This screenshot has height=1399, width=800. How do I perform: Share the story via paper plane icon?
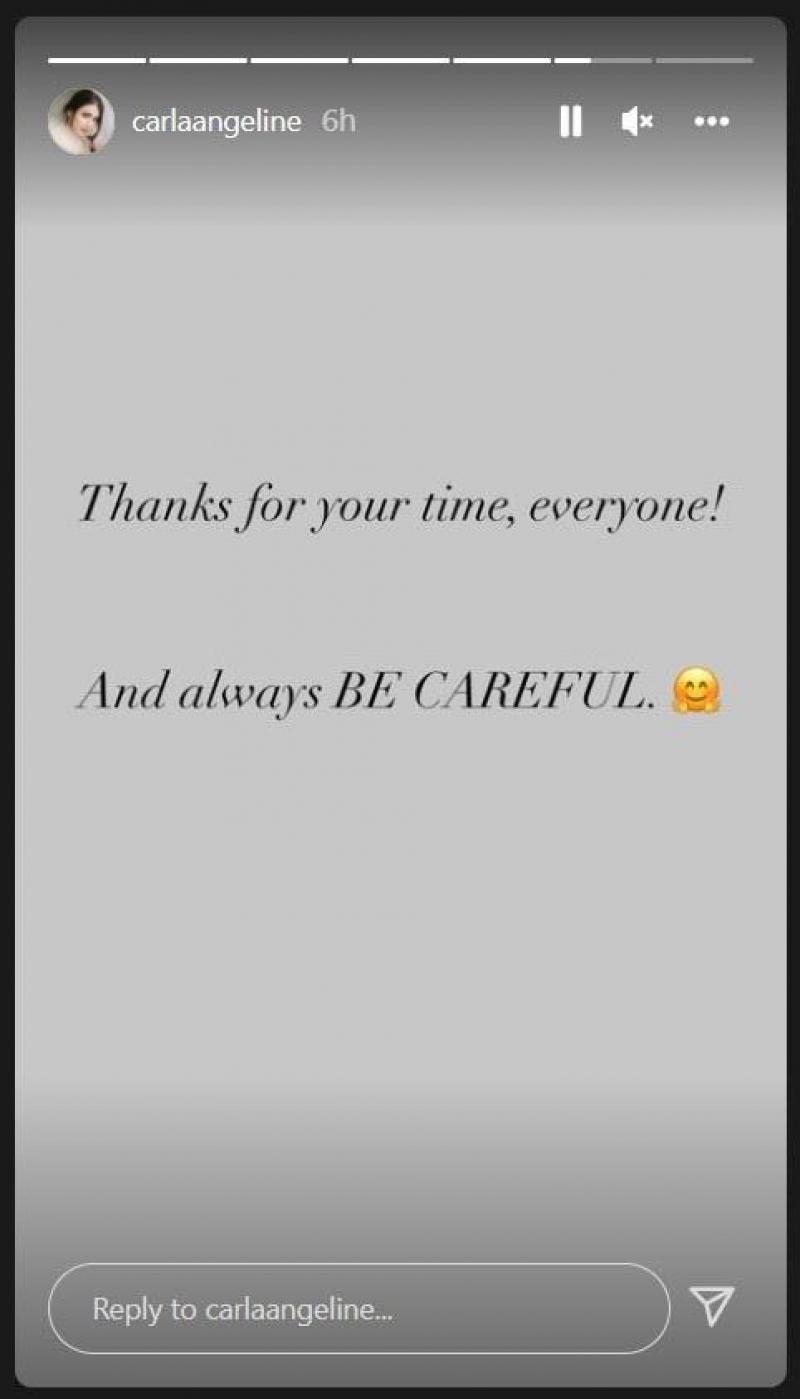[712, 1306]
